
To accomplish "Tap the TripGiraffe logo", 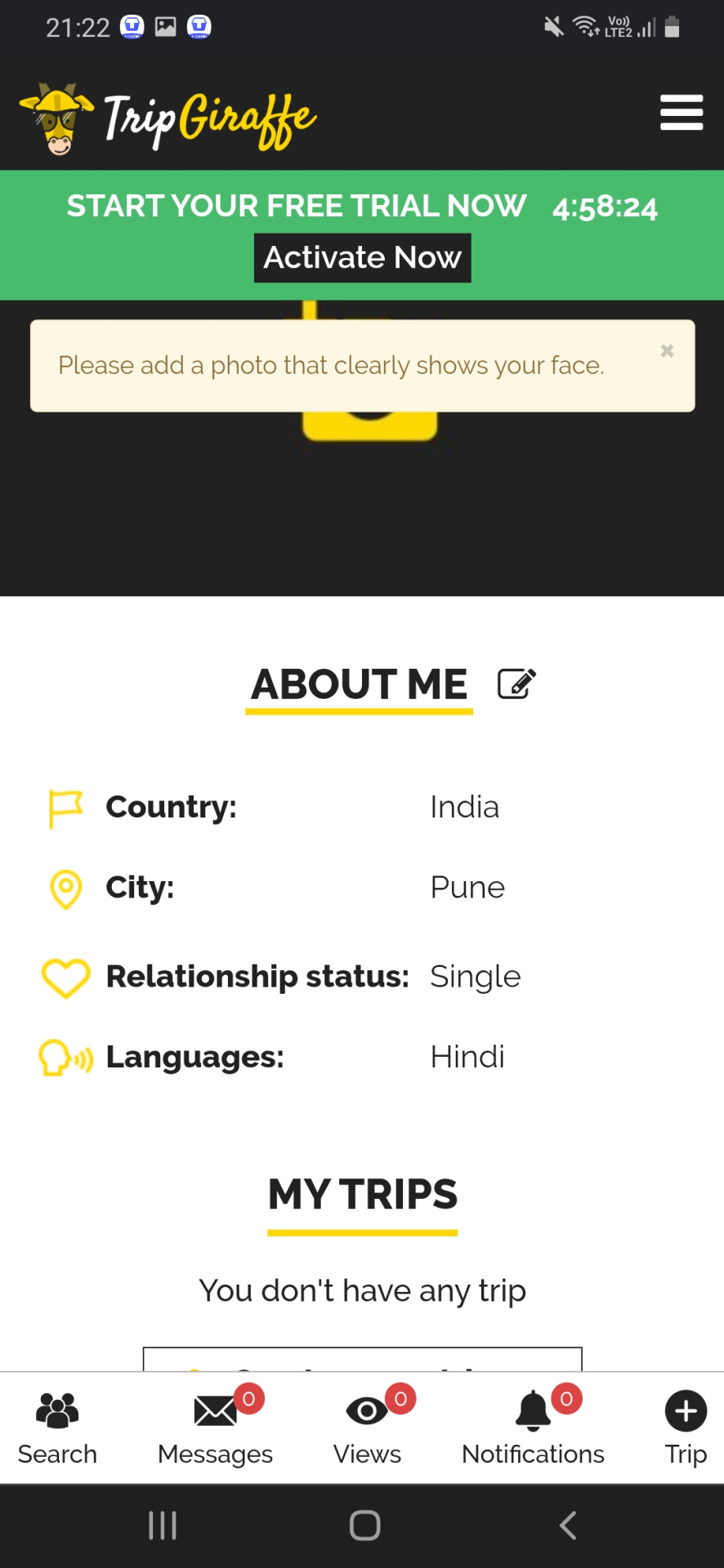I will pyautogui.click(x=168, y=119).
